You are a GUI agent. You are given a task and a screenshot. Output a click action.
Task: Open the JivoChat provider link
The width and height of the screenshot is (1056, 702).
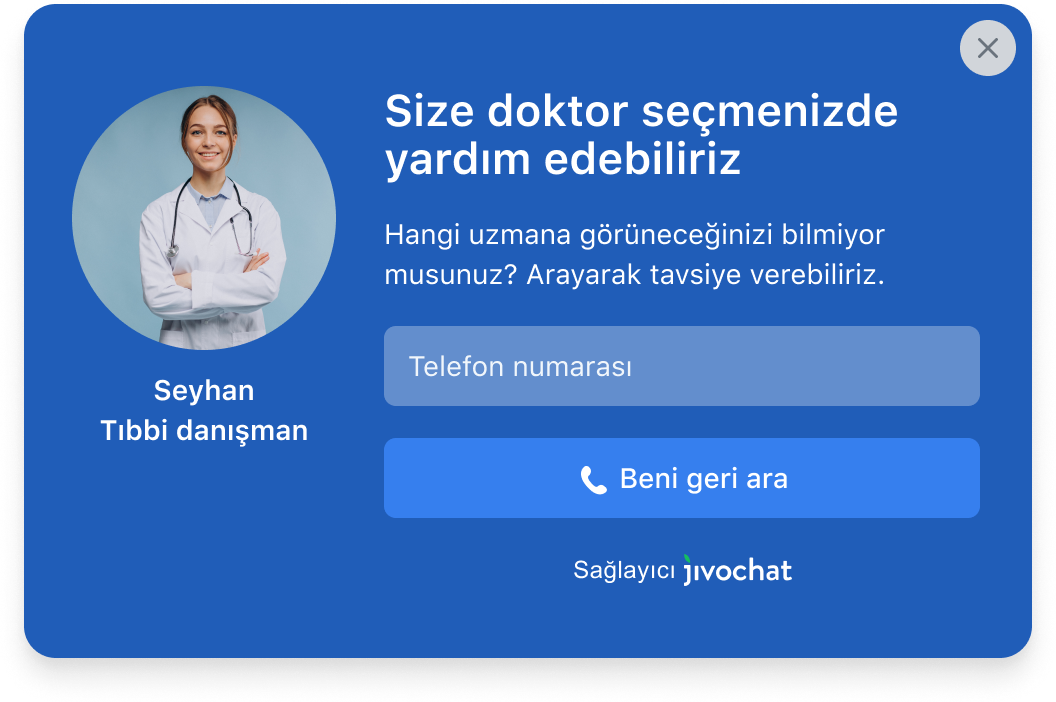click(x=737, y=570)
